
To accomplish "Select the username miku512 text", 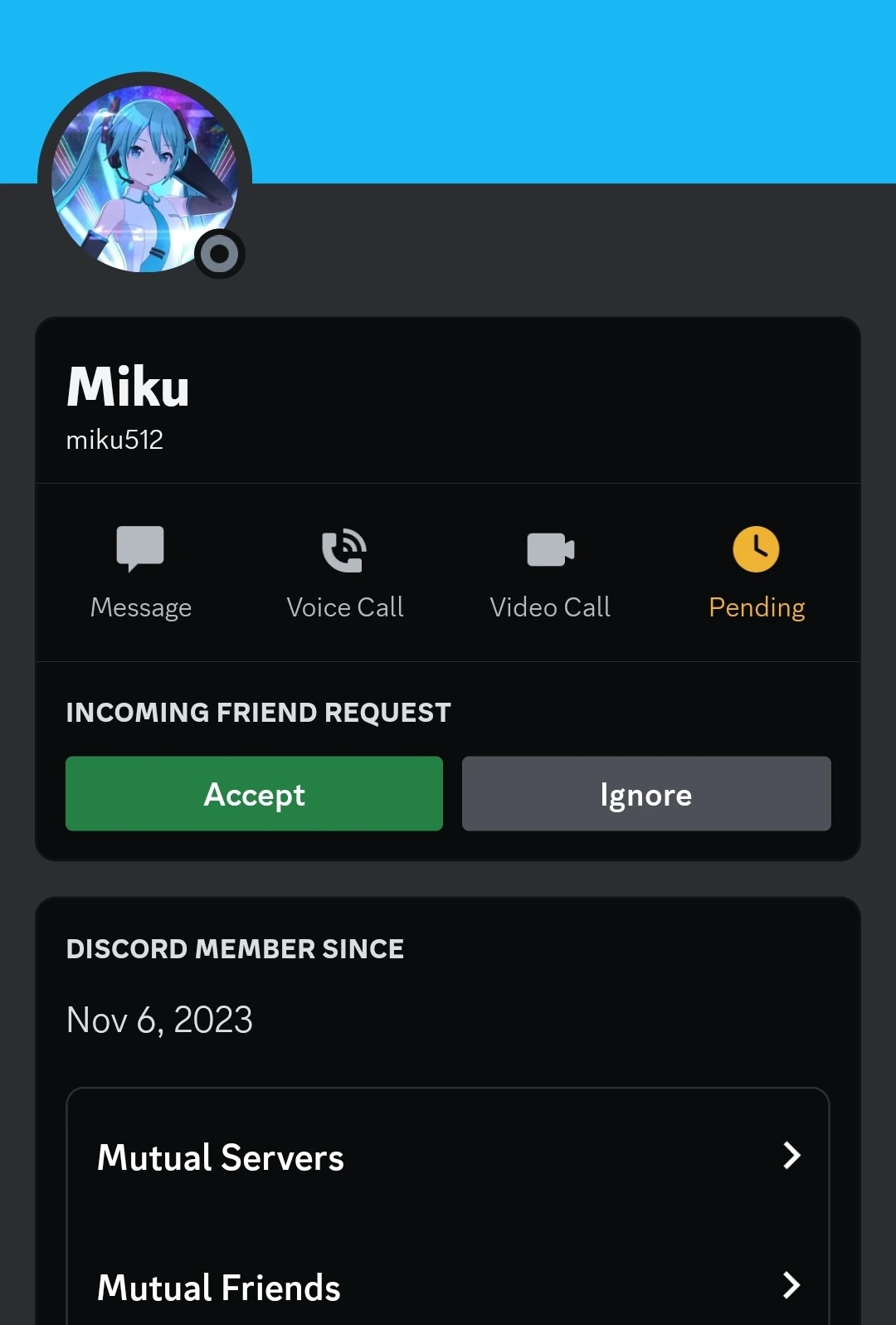I will tap(114, 439).
